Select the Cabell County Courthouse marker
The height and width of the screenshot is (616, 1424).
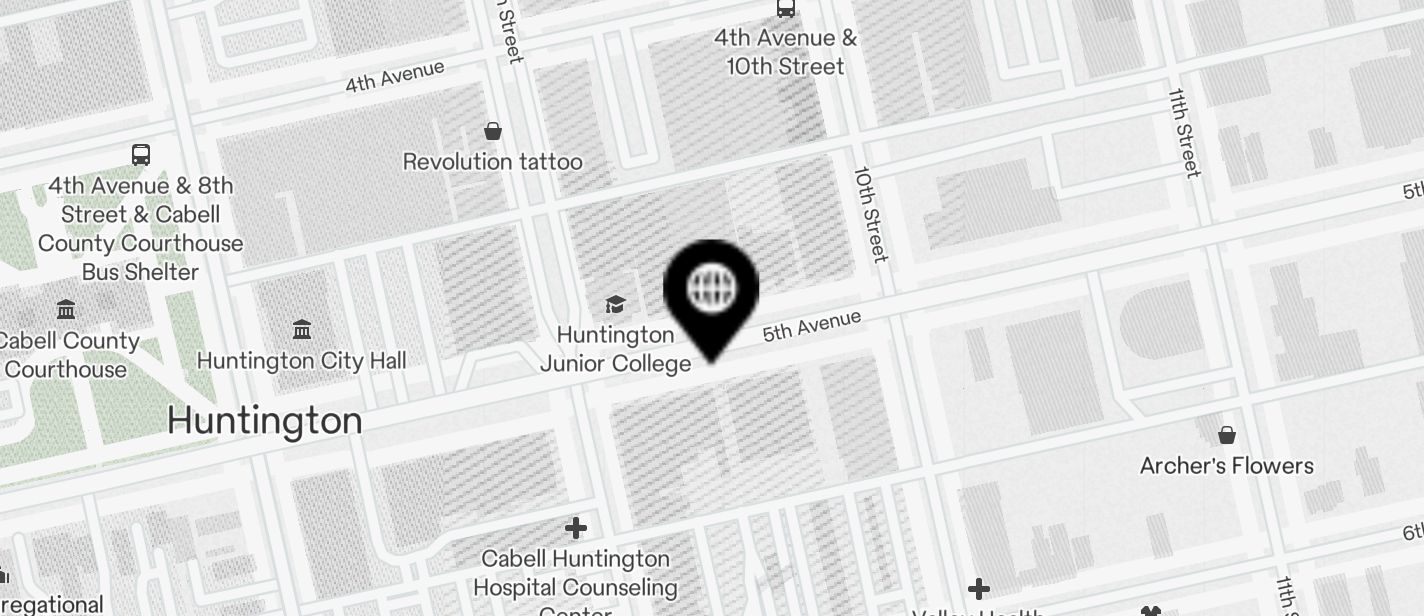[66, 310]
